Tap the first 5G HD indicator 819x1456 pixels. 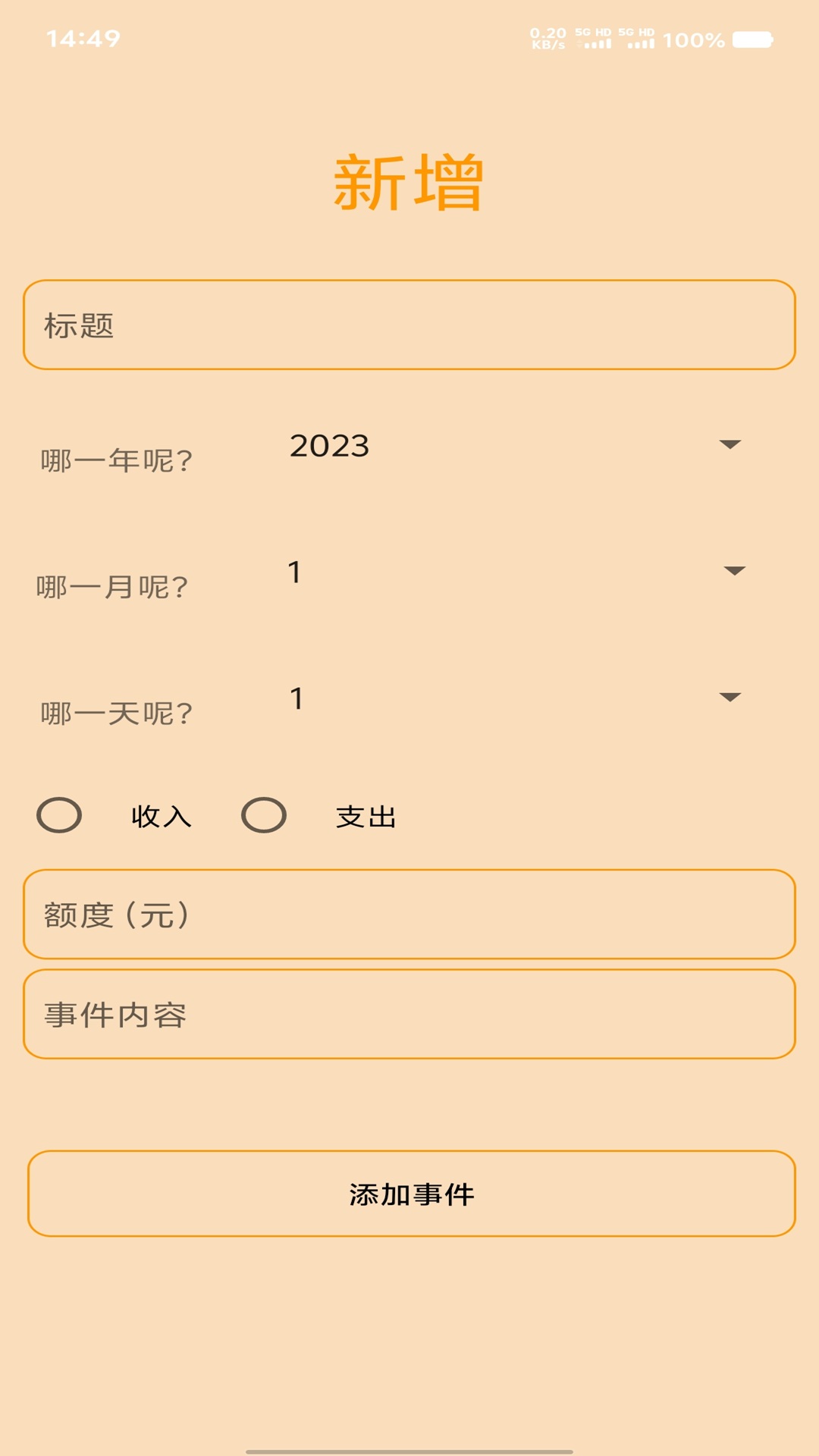[x=593, y=32]
